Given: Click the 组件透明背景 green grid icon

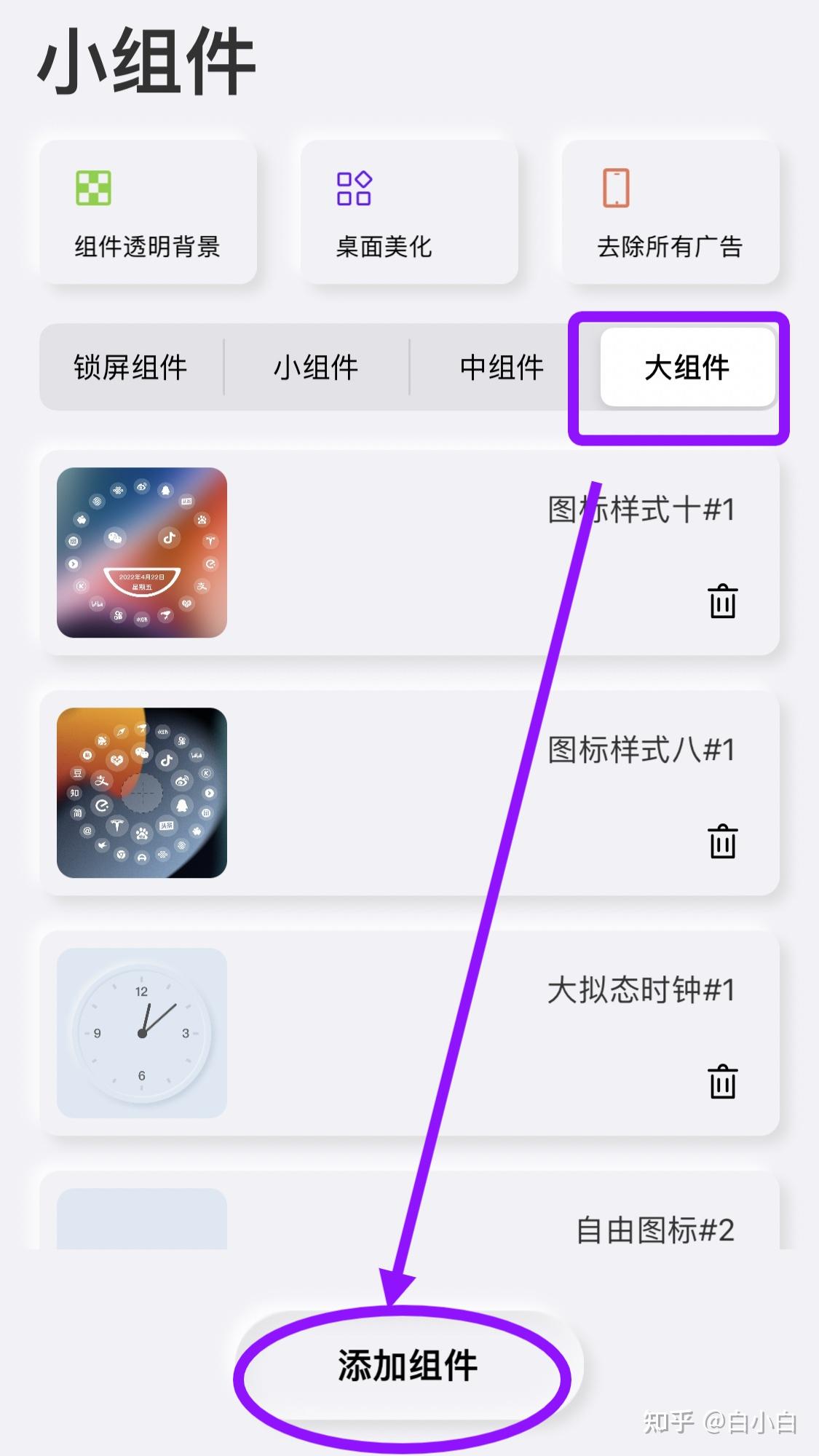Looking at the screenshot, I should click(93, 188).
